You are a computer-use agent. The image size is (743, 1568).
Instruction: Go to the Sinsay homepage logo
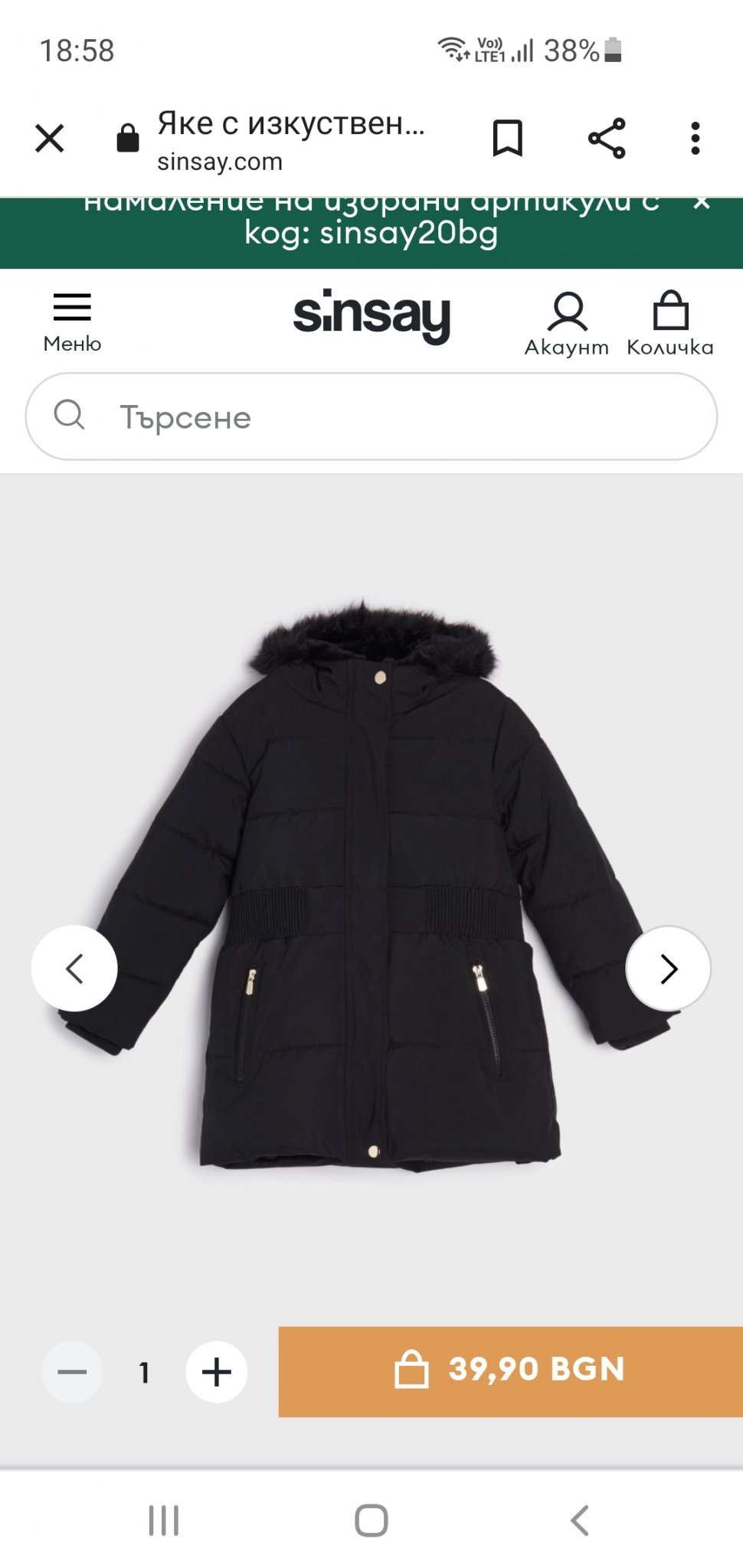pyautogui.click(x=371, y=315)
